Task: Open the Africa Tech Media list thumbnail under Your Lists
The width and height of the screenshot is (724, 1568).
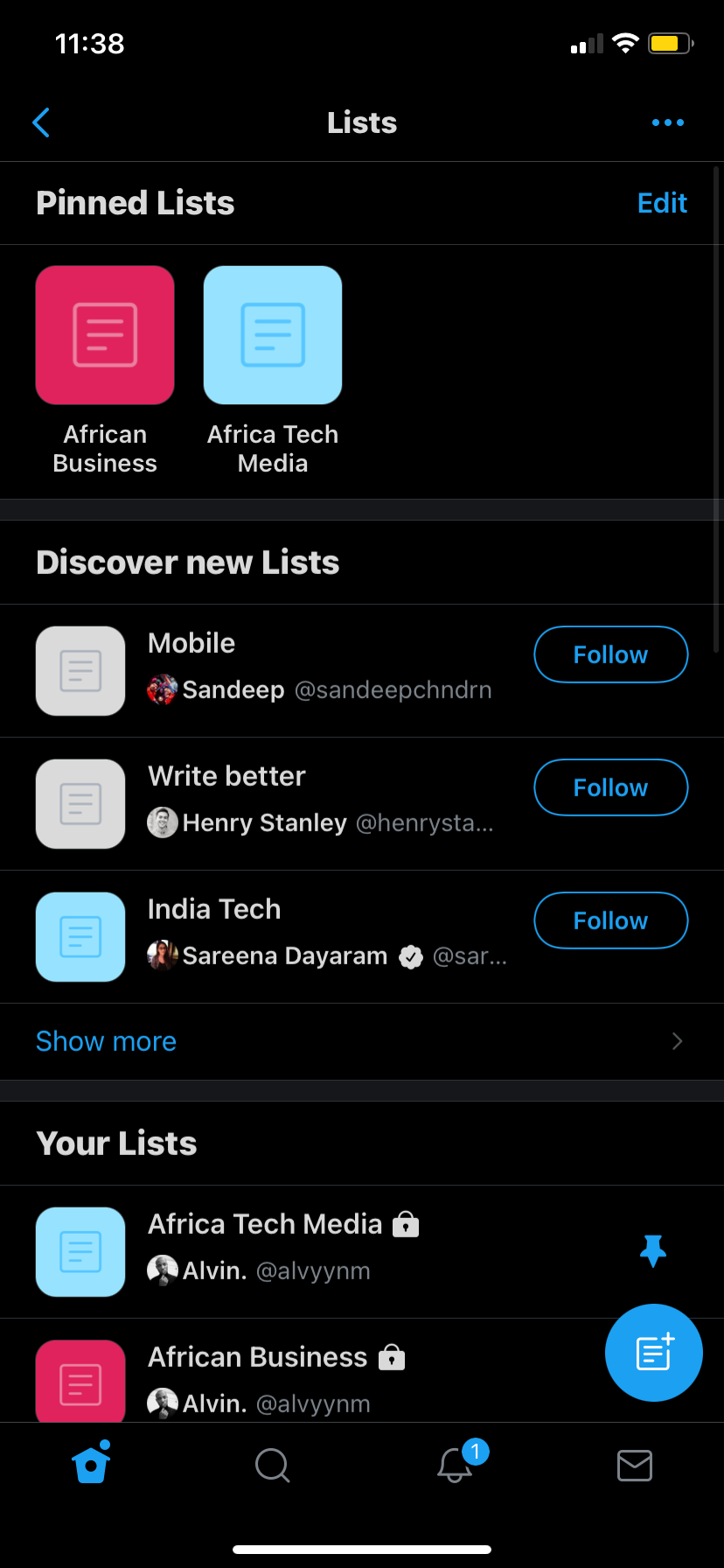Action: tap(80, 1251)
